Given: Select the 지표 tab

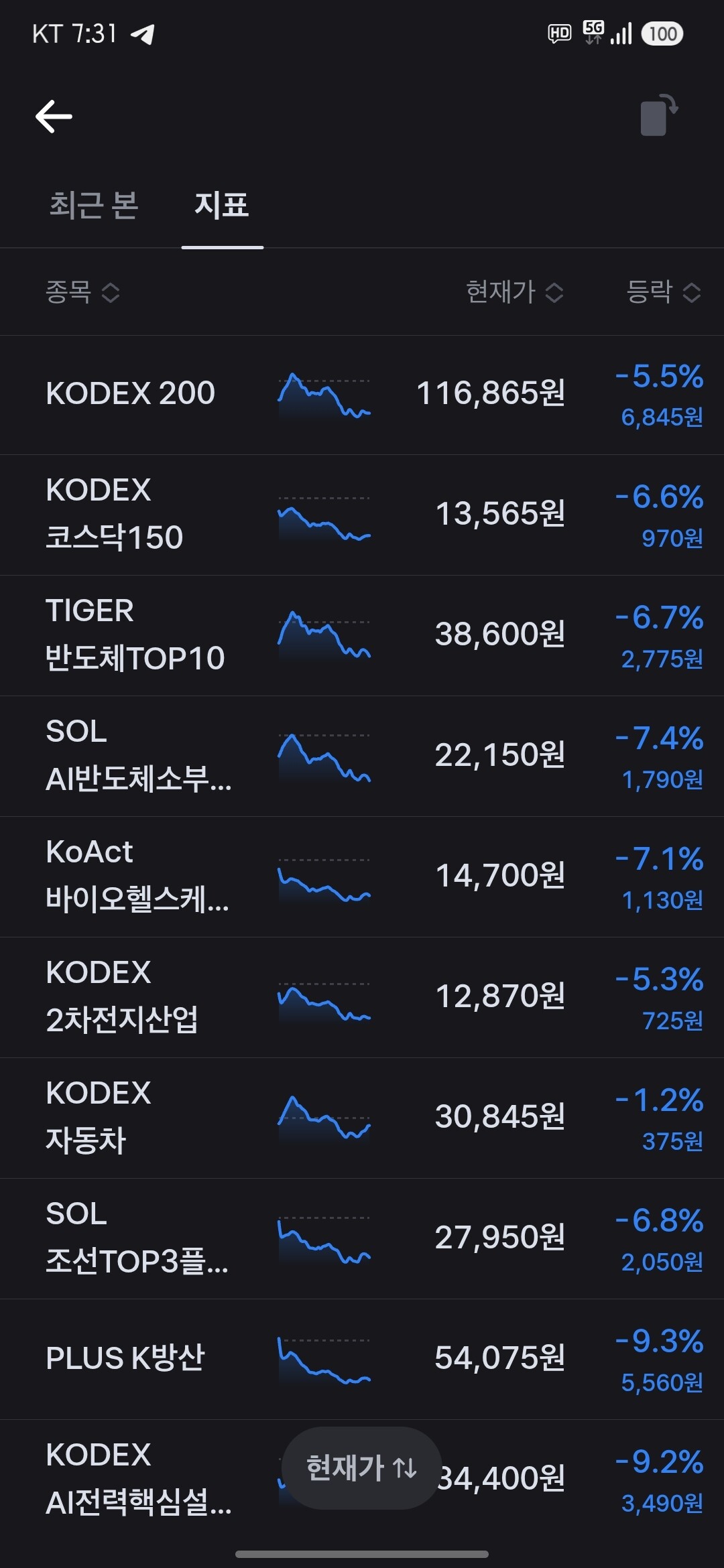Looking at the screenshot, I should [222, 205].
